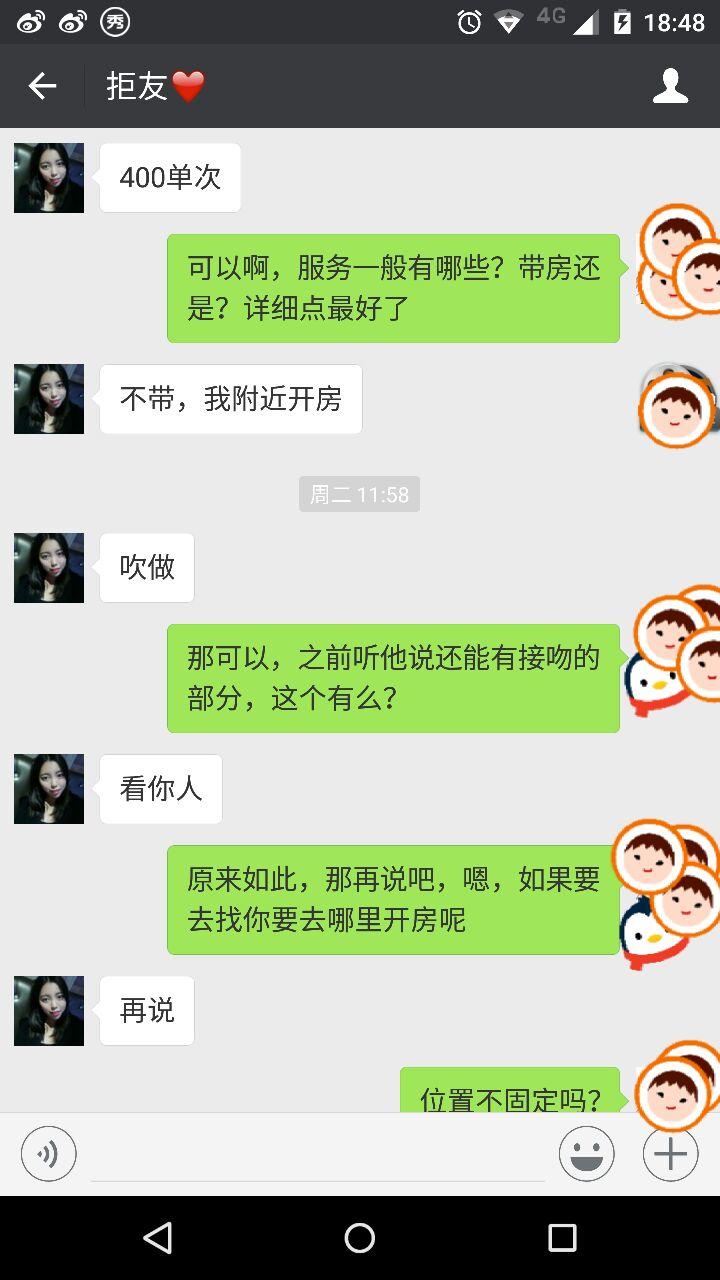View contact's avatar beside "再说" message

tap(49, 1011)
